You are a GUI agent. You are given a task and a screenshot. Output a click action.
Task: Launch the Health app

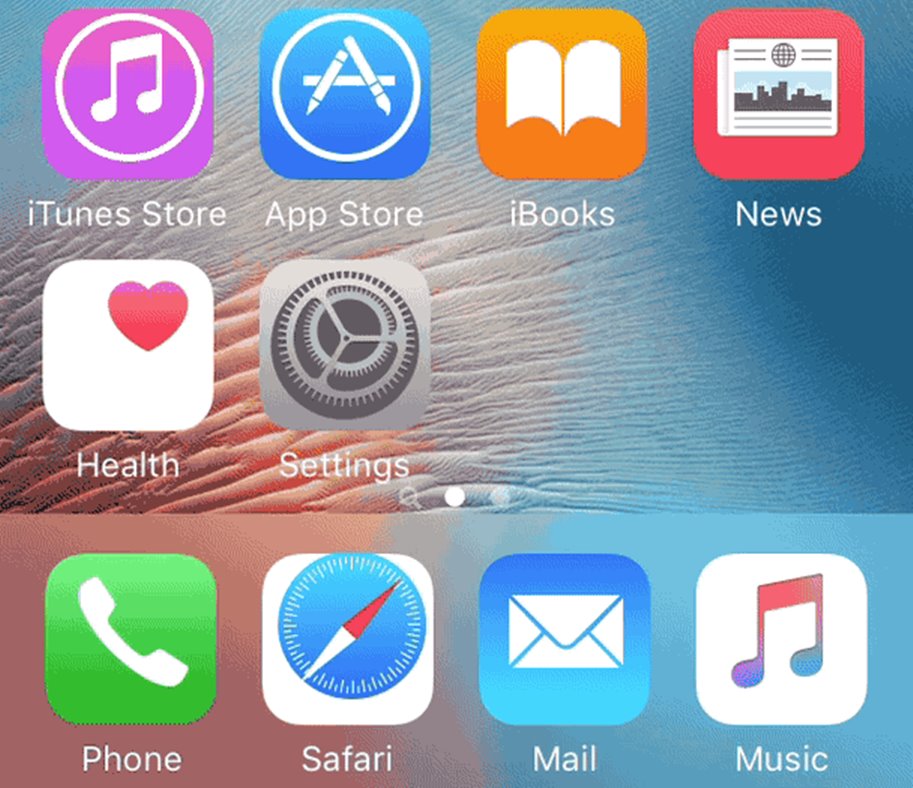pos(128,345)
